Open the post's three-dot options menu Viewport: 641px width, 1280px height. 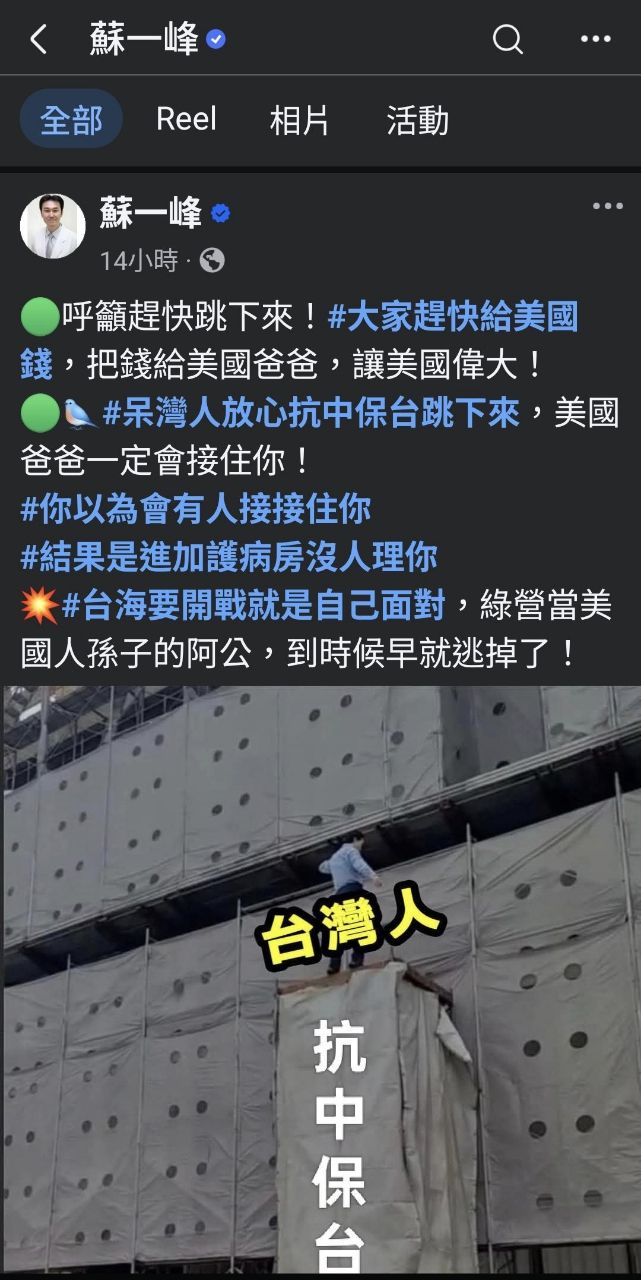click(607, 207)
